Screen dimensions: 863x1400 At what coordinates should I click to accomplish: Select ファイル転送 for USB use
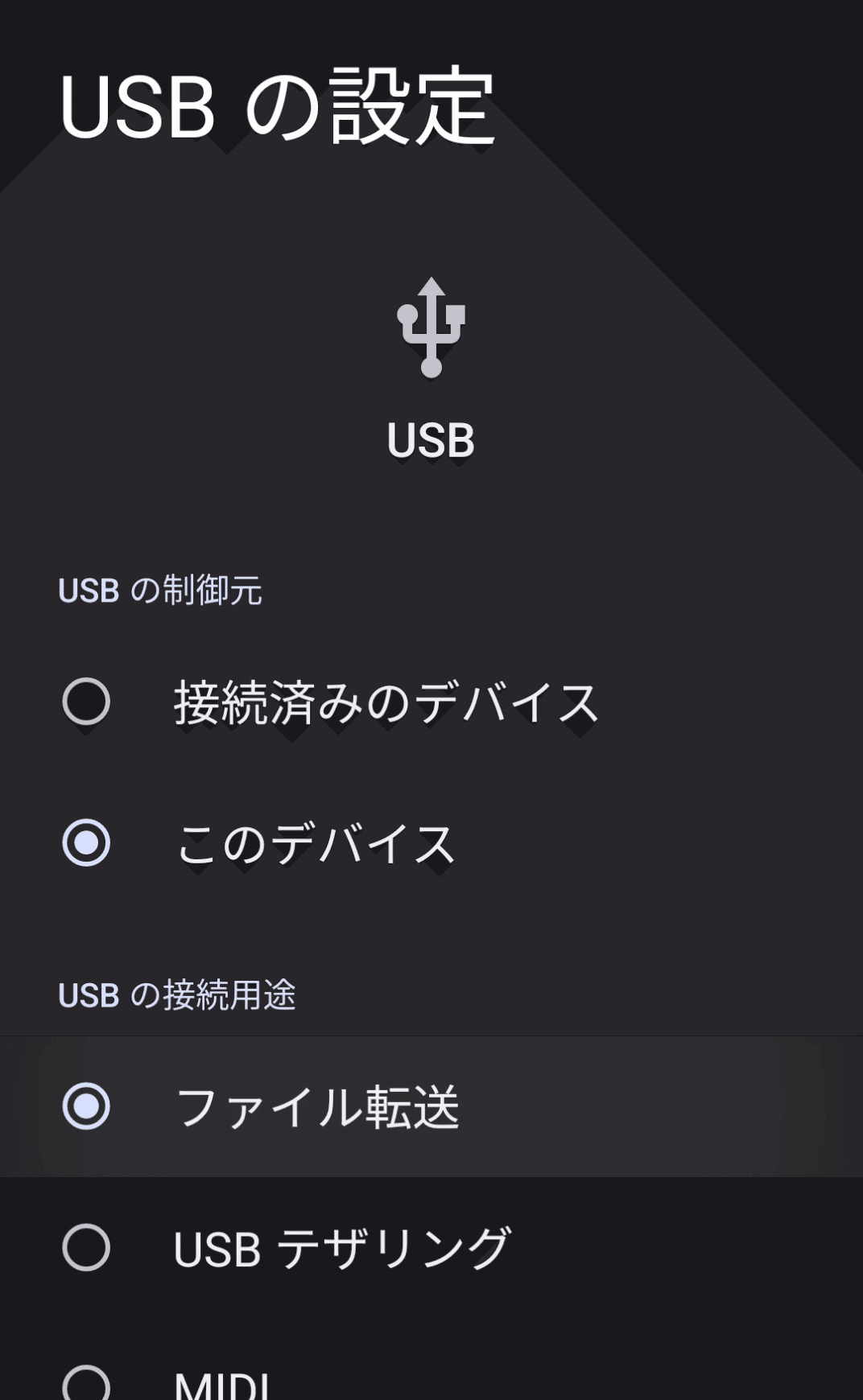(x=431, y=1107)
